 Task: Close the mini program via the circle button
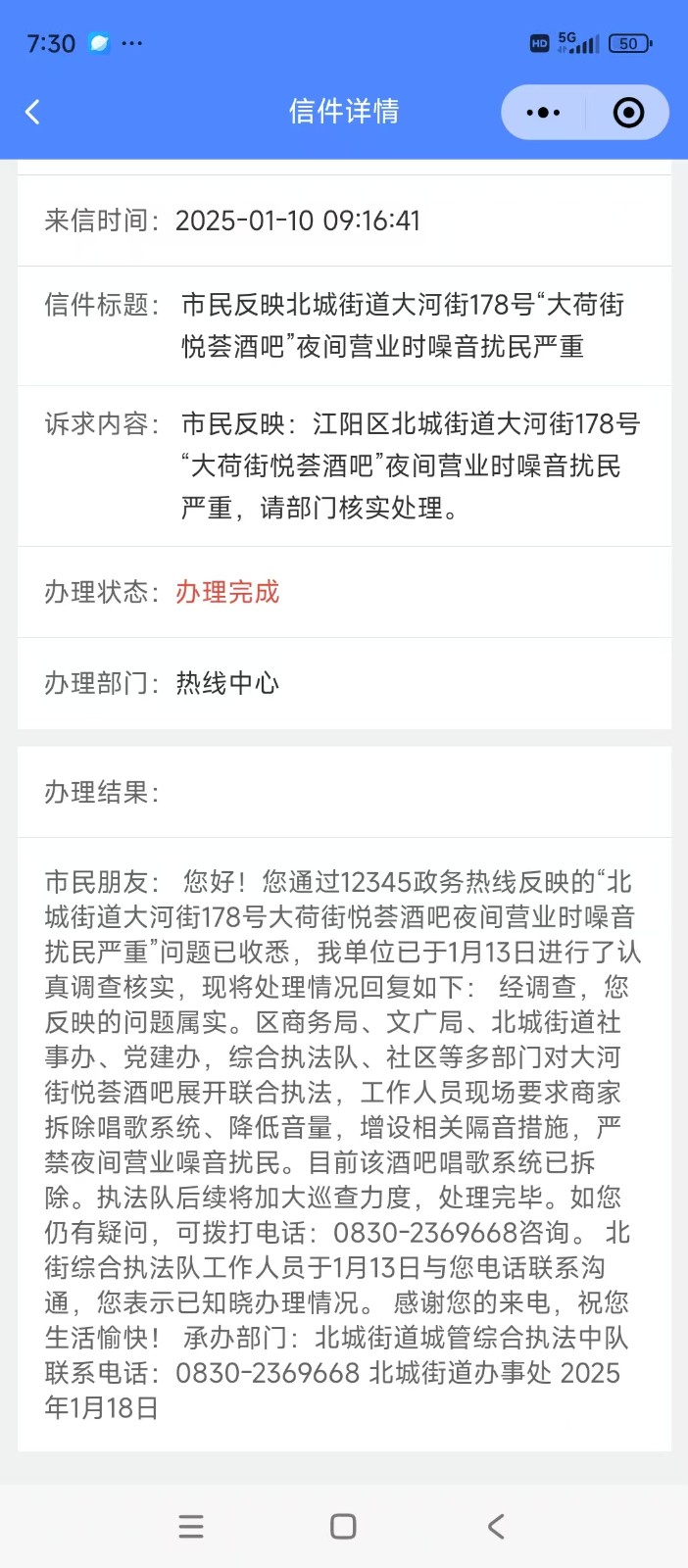click(x=628, y=113)
